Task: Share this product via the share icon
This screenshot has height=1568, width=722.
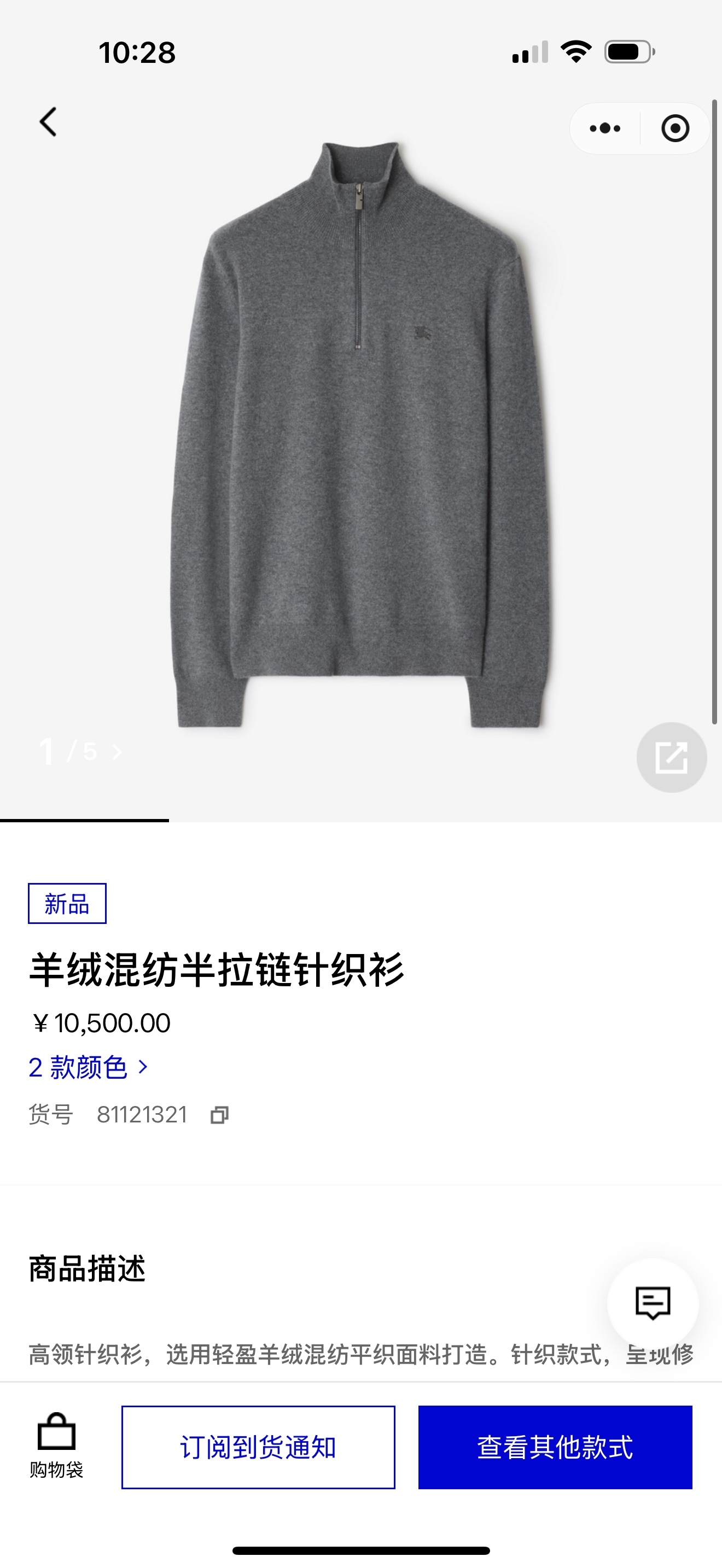Action: [672, 757]
